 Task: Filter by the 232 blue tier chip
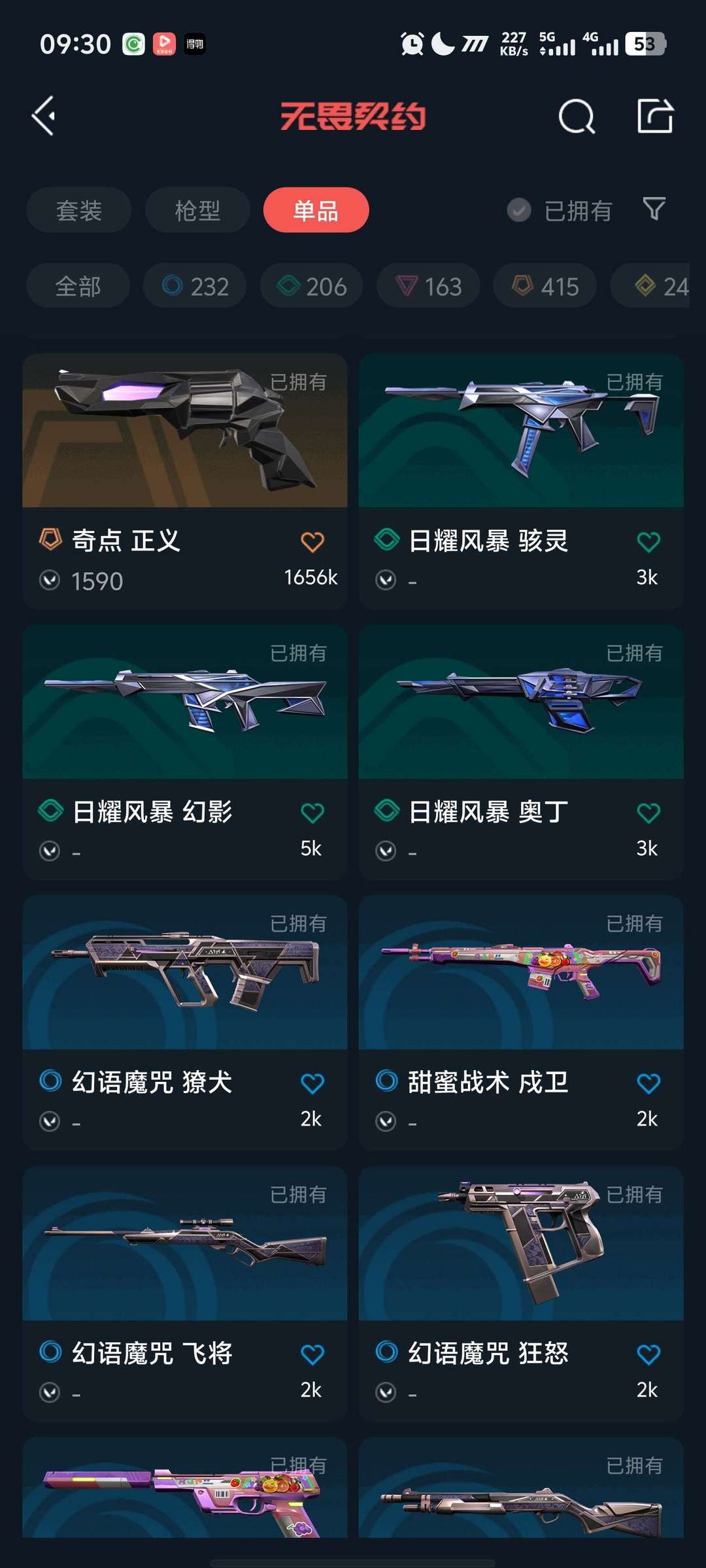coord(195,286)
